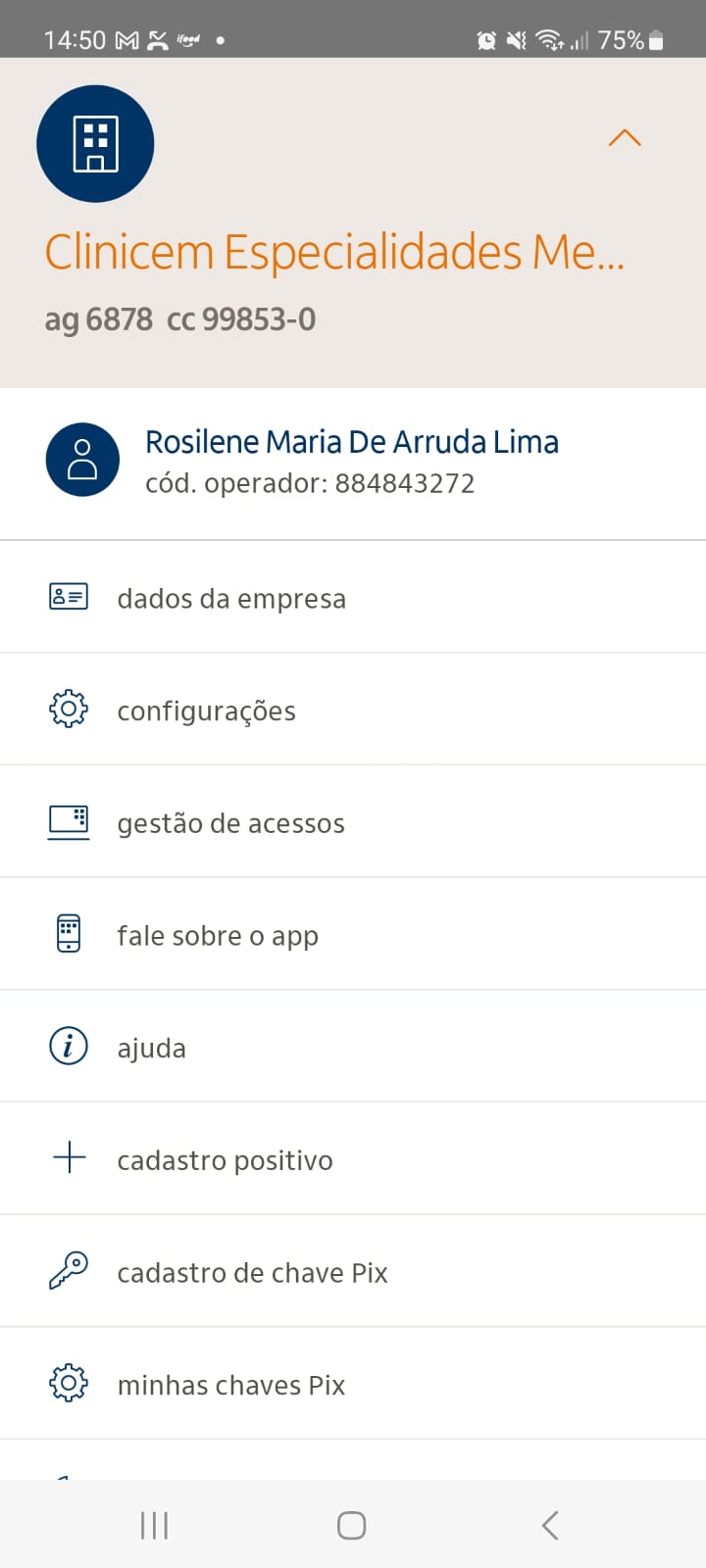
Task: Collapse the account panel with the orange chevron
Action: [625, 138]
